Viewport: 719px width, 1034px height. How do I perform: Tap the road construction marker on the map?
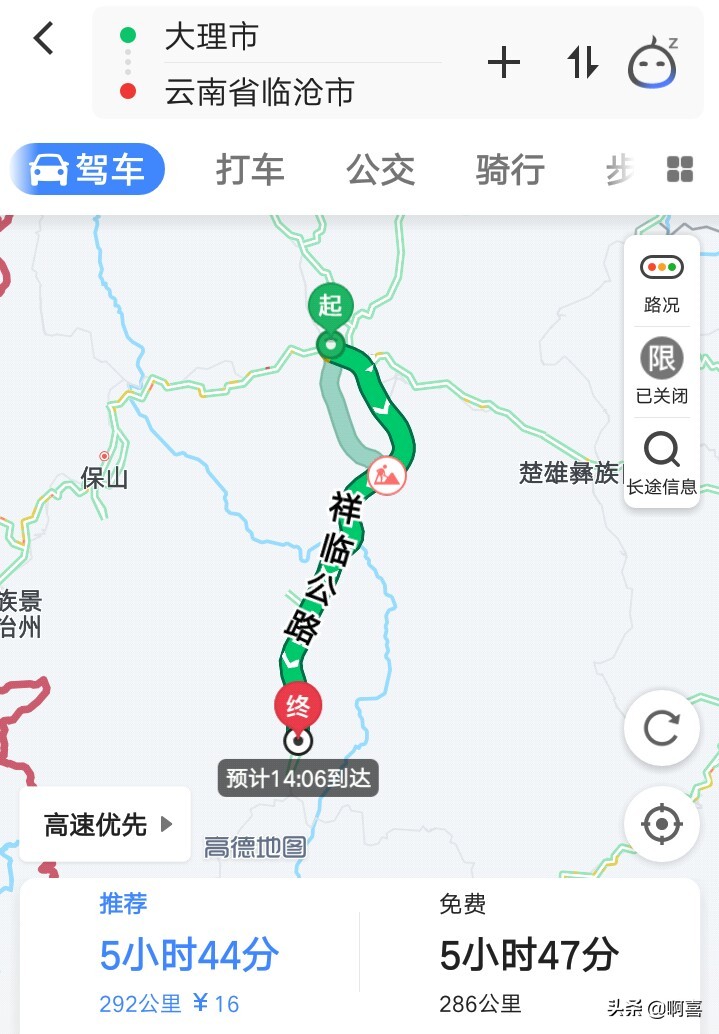coord(387,475)
